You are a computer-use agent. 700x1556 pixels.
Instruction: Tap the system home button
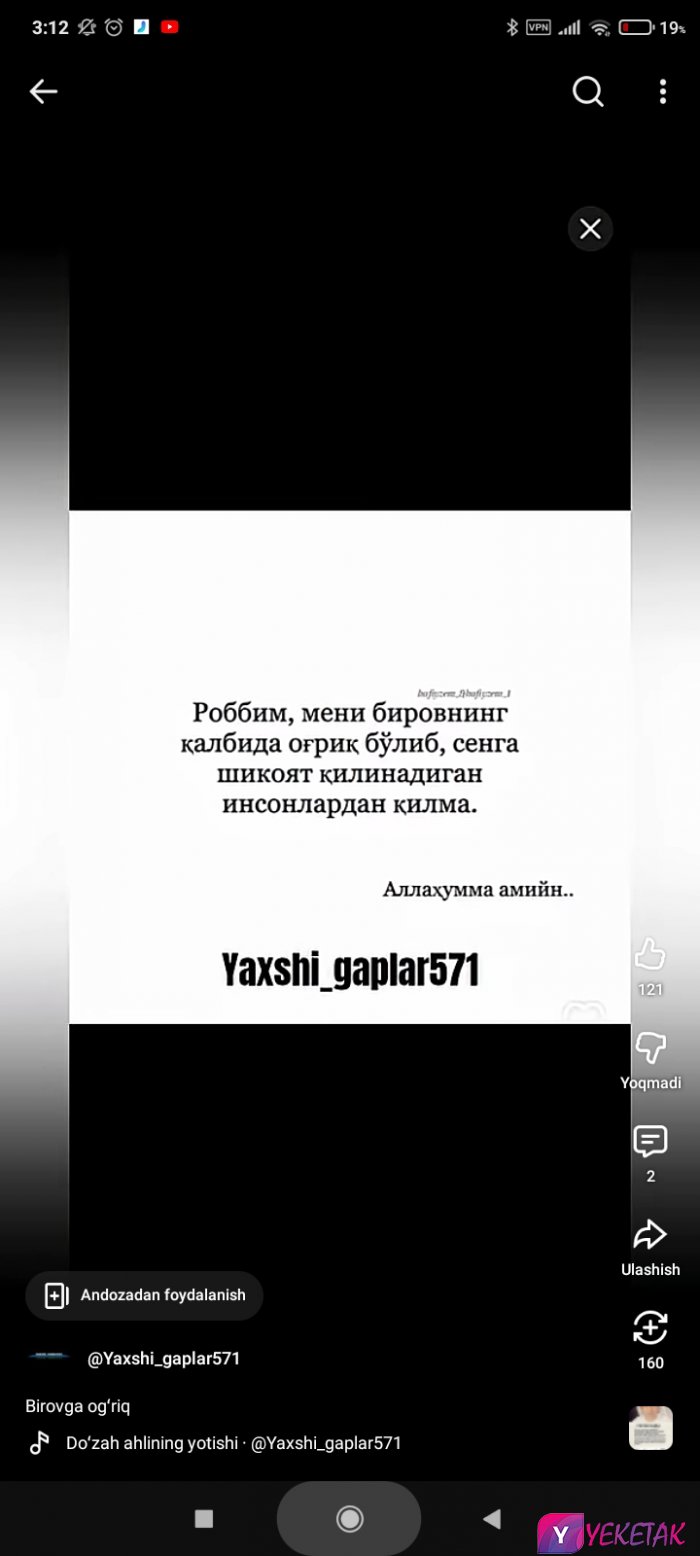[349, 1519]
